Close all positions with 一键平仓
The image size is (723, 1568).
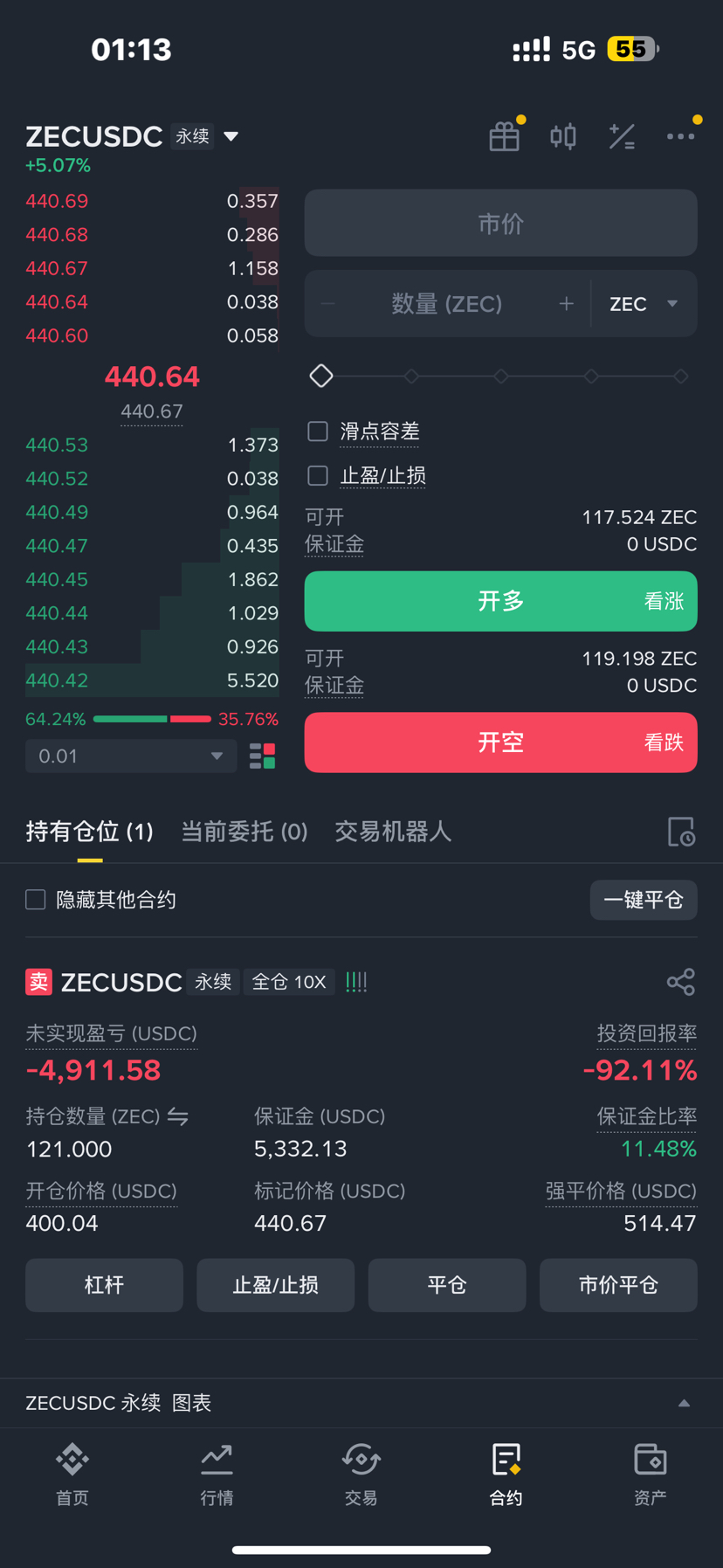[644, 900]
